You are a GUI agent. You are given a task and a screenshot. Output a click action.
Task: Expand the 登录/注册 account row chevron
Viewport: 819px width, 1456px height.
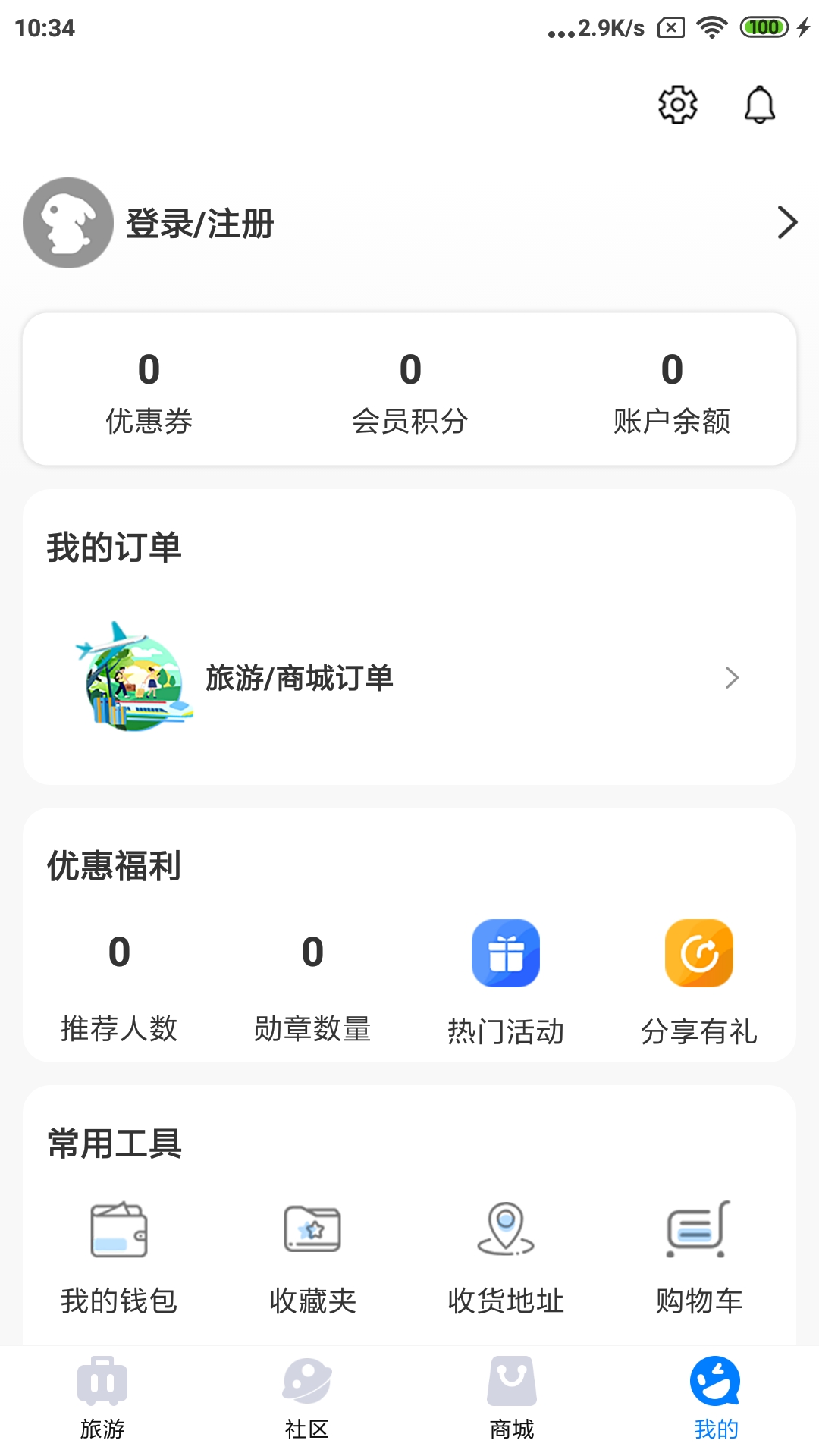pos(786,223)
